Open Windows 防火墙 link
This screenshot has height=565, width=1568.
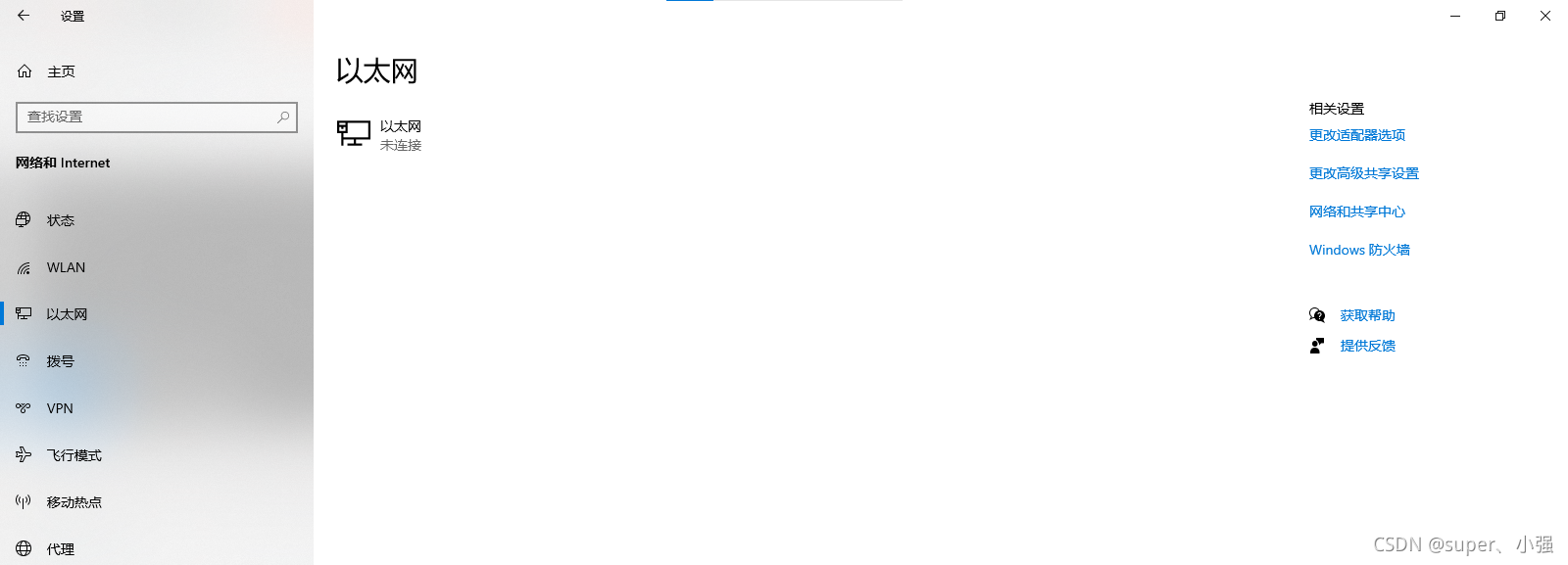pyautogui.click(x=1359, y=250)
